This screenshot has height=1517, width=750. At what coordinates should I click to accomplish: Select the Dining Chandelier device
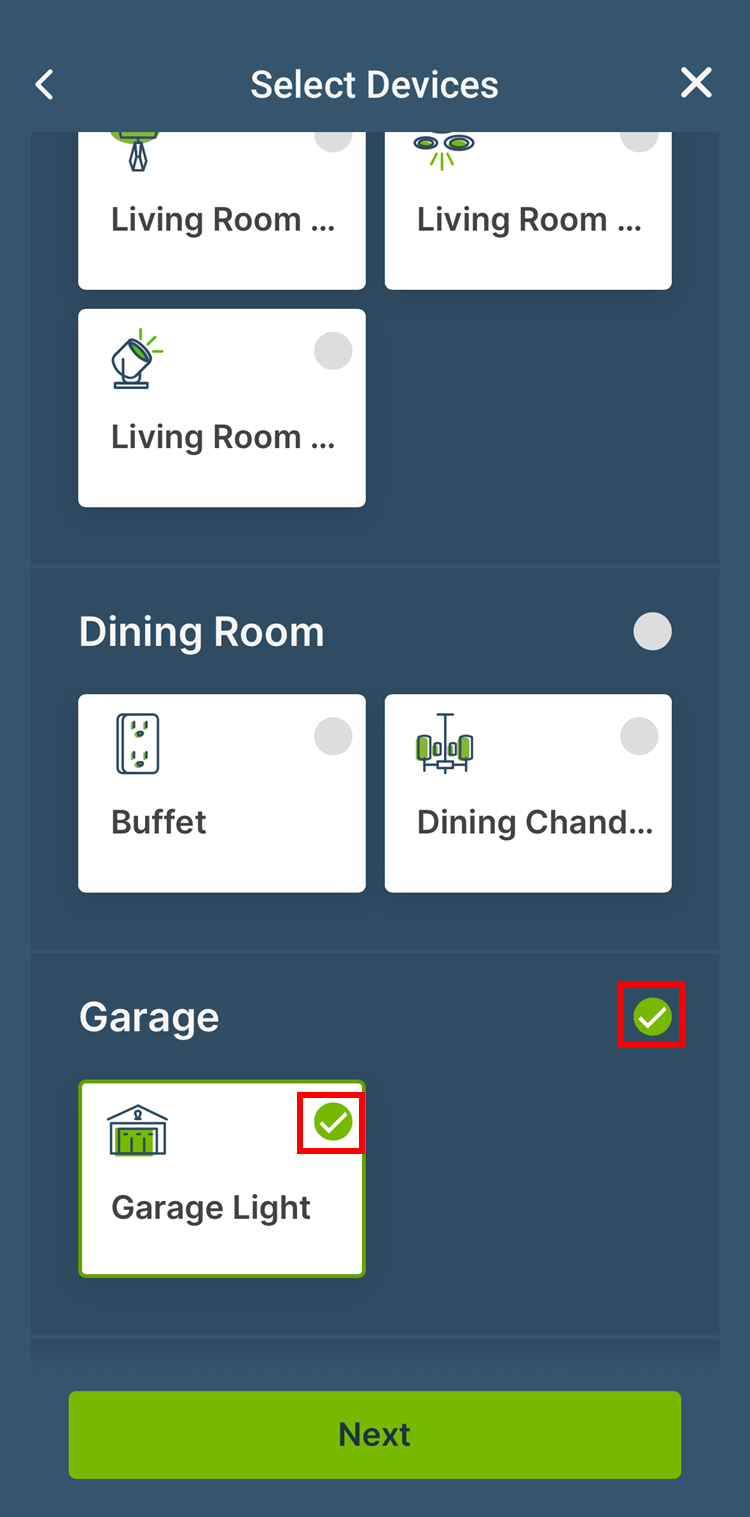pyautogui.click(x=638, y=735)
